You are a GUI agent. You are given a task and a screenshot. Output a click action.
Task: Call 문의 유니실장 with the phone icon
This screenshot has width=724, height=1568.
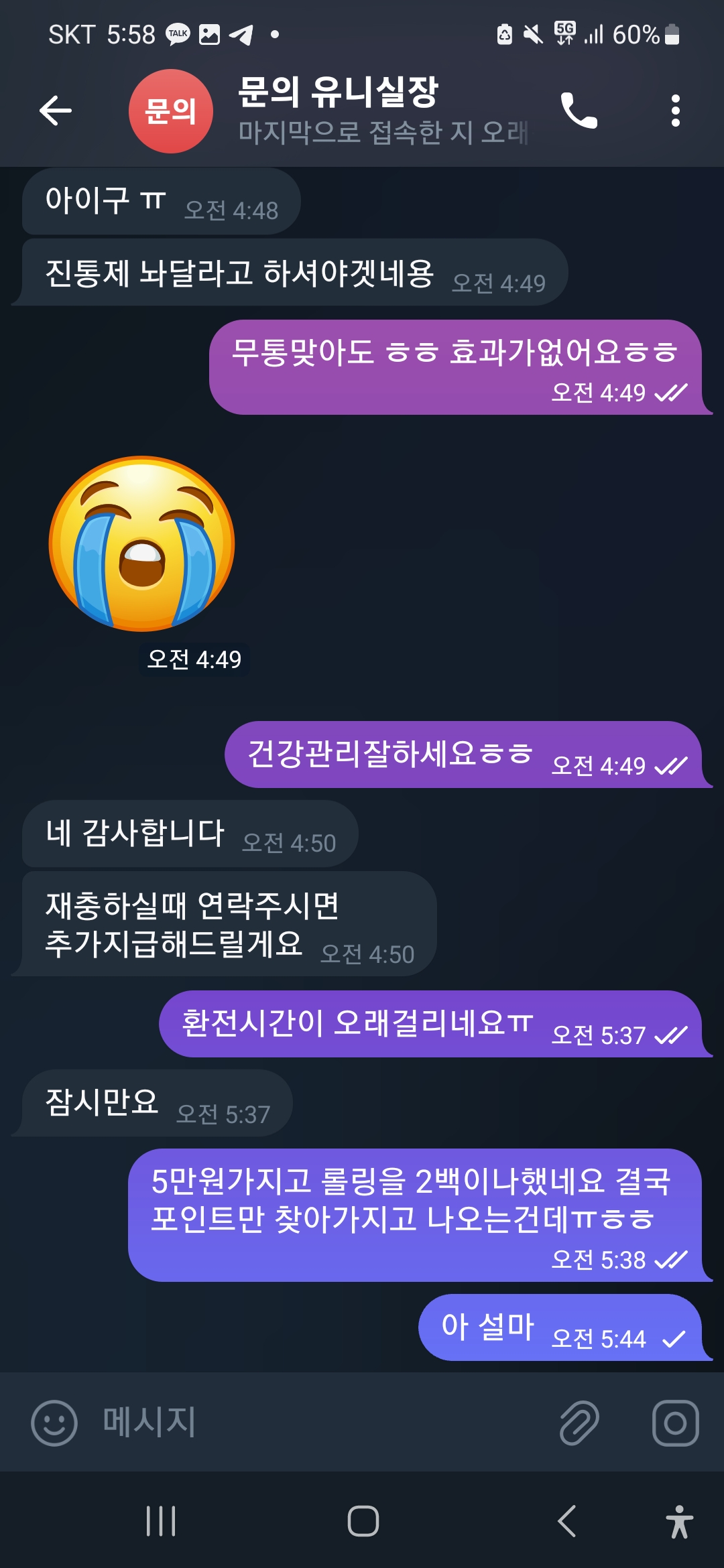pos(579,111)
